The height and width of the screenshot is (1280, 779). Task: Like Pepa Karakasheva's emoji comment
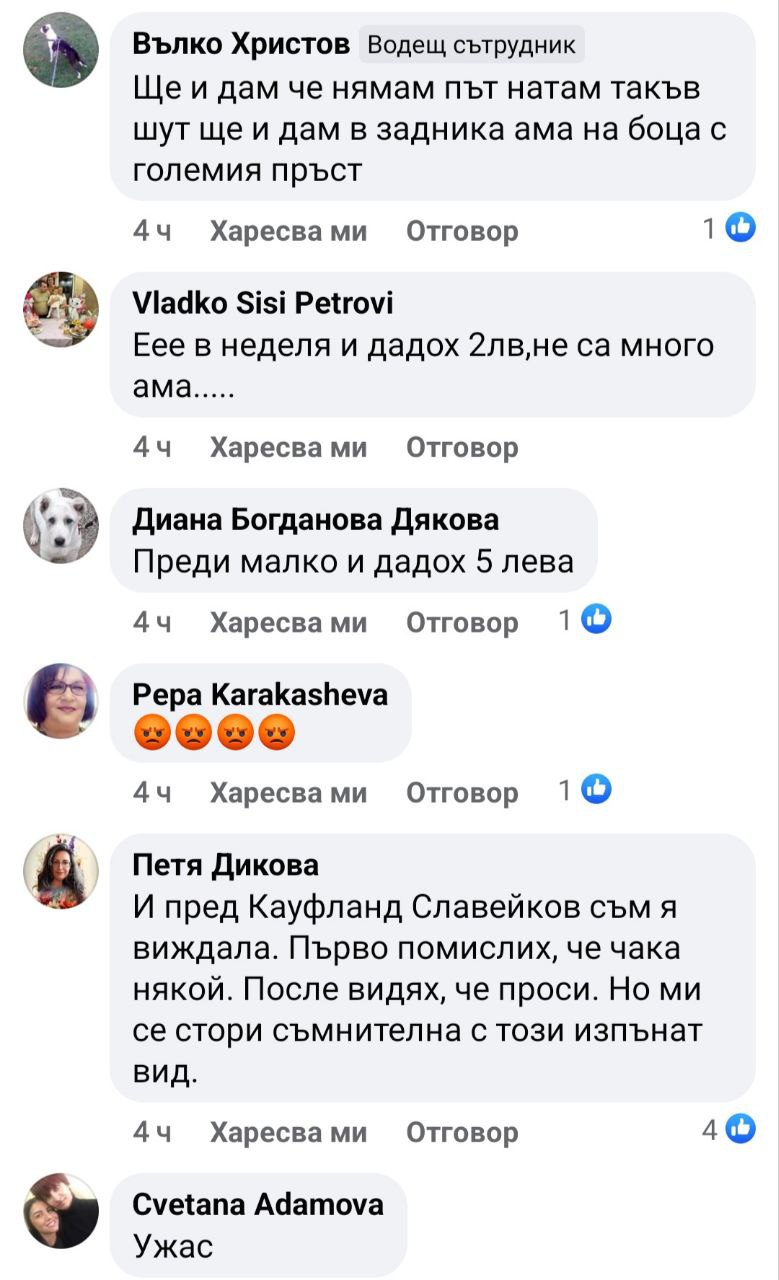288,792
